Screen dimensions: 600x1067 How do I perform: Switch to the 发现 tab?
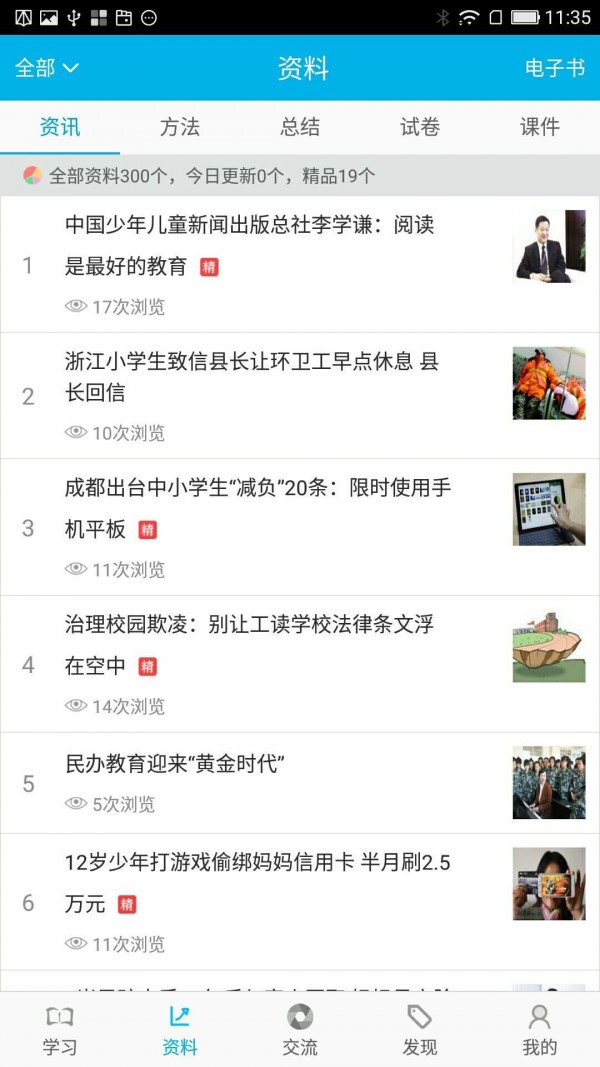click(420, 1031)
